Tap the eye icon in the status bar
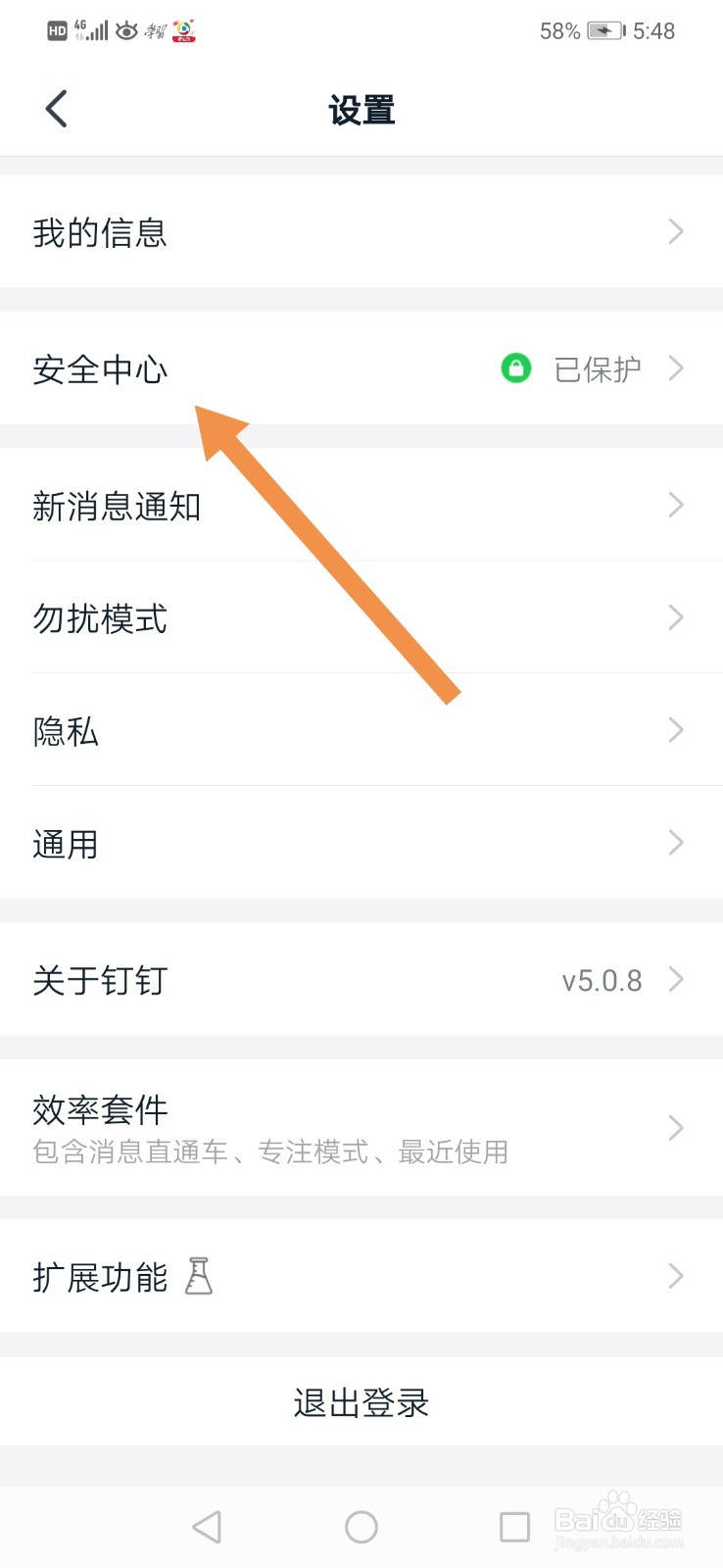The image size is (723, 1568). tap(125, 30)
